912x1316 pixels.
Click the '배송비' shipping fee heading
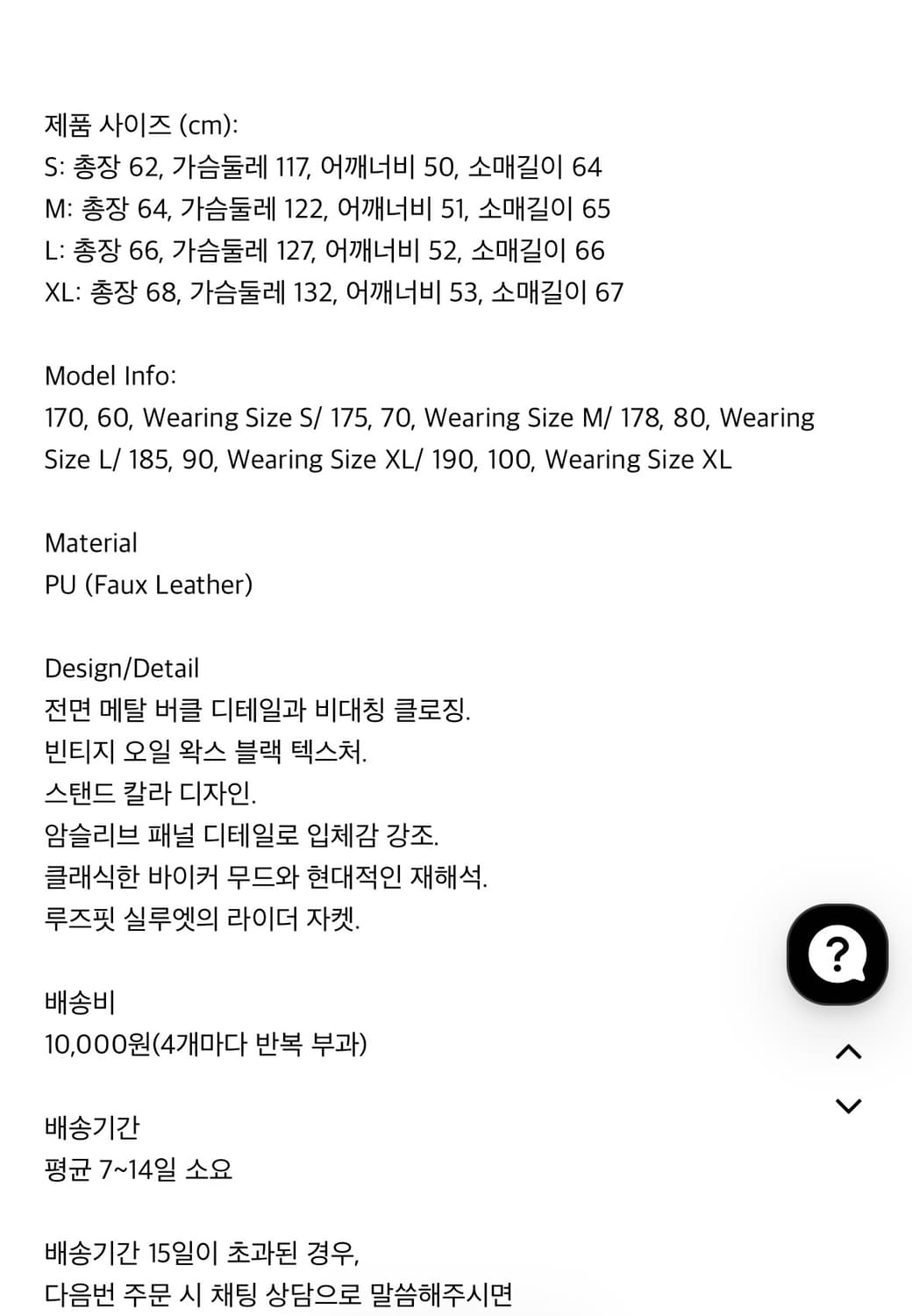click(77, 1003)
